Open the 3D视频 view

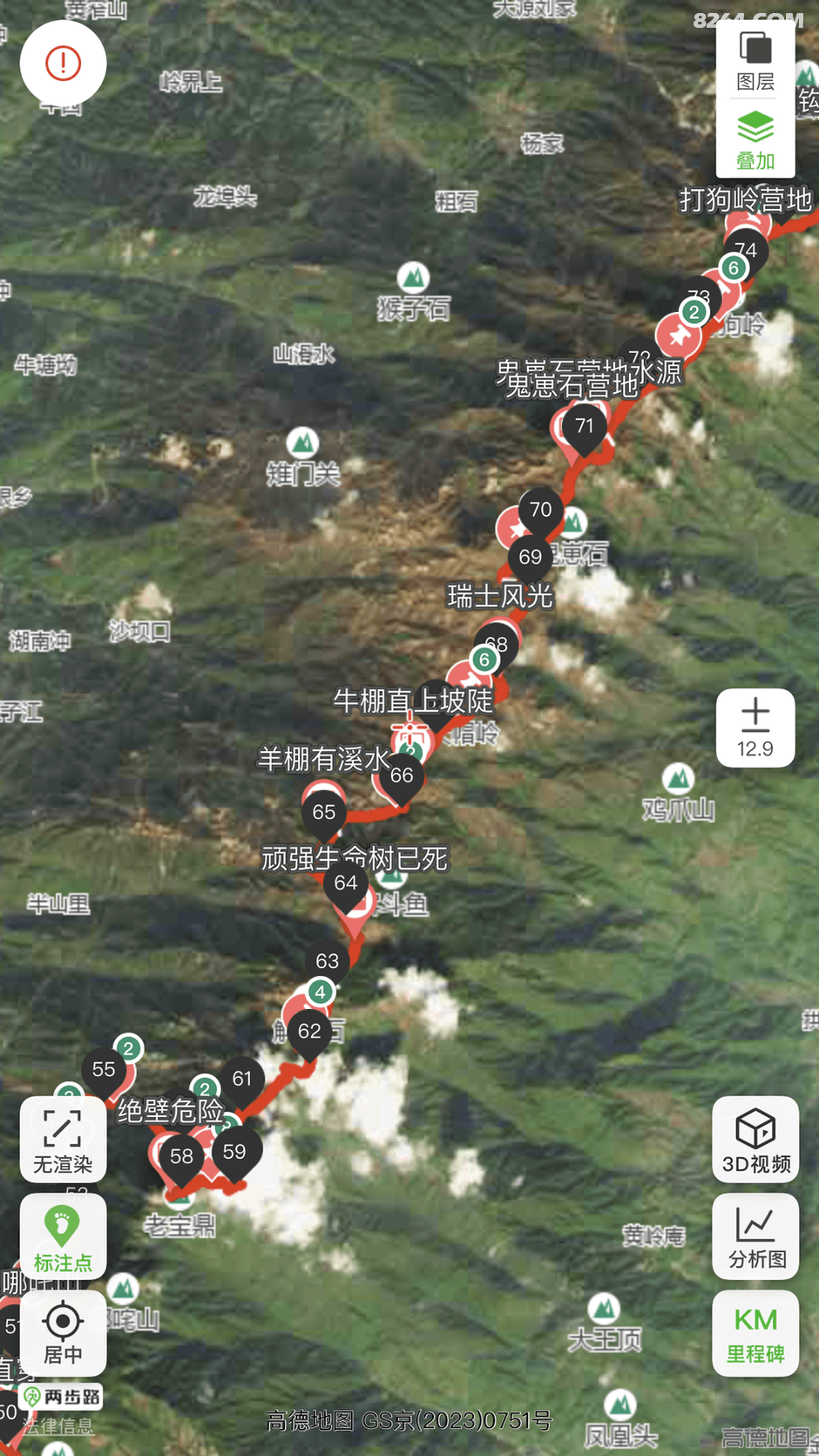(755, 1141)
